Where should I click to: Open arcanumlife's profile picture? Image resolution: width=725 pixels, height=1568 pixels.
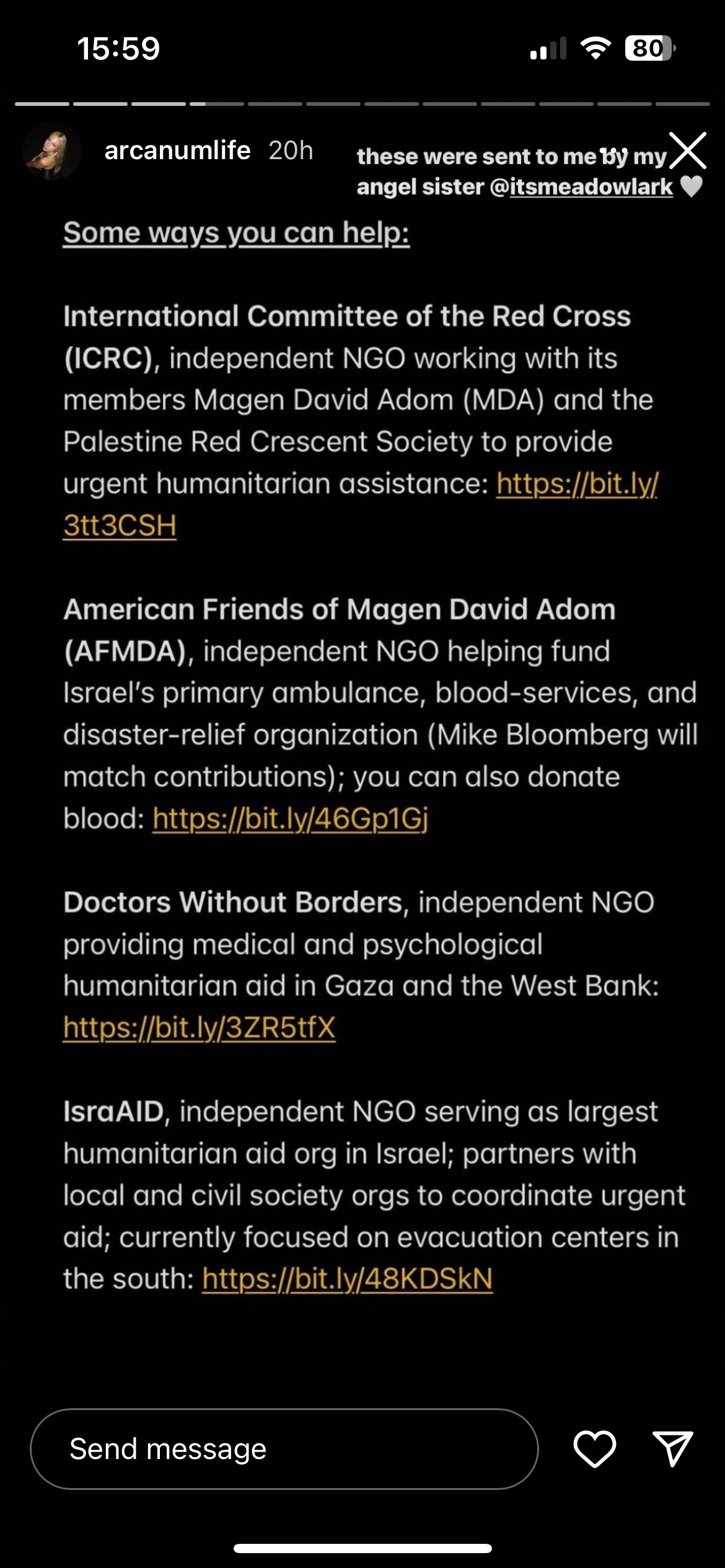[x=52, y=151]
